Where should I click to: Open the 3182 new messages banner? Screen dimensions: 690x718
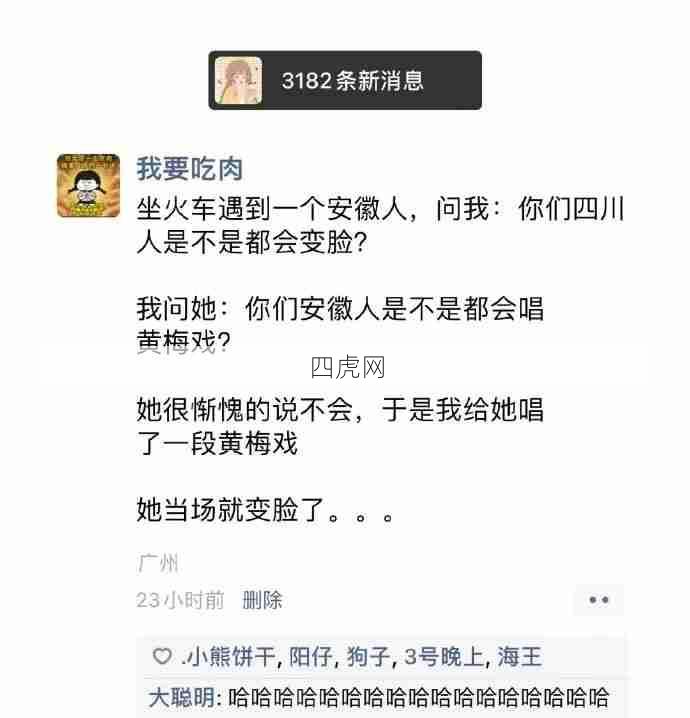[x=345, y=81]
